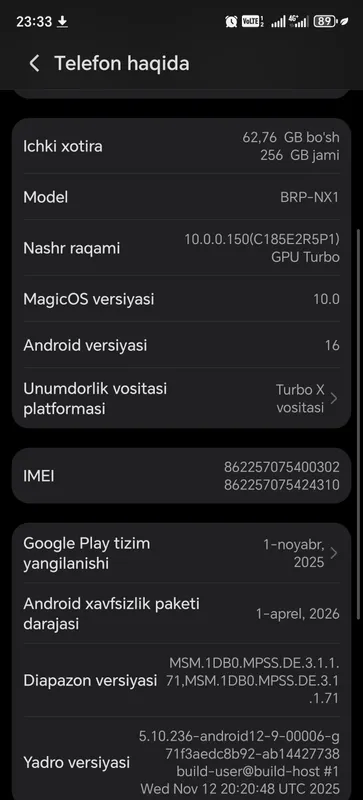Viewport: 363px width, 800px height.
Task: Open Google Play tizim yangilanishi
Action: pyautogui.click(x=181, y=553)
